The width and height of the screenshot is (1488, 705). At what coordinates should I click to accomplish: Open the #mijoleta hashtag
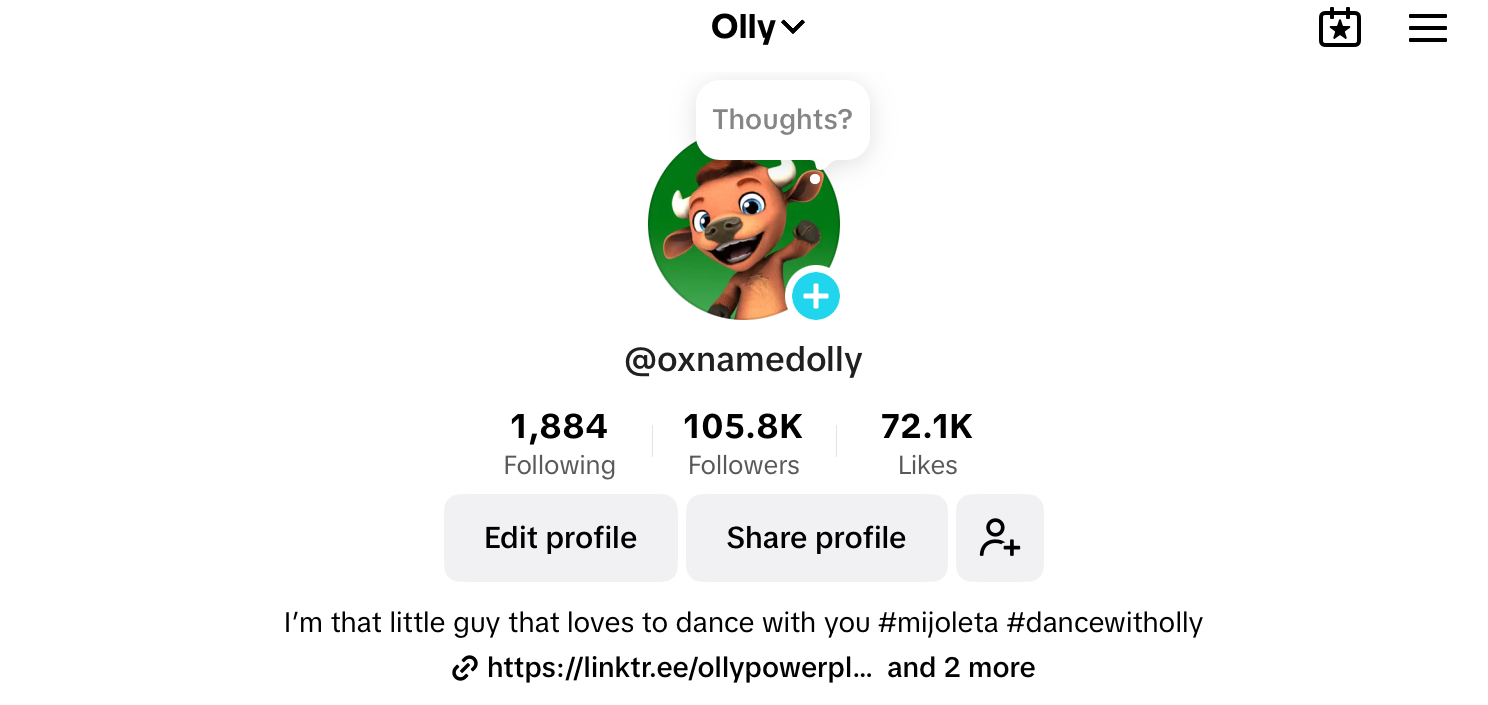click(x=938, y=623)
